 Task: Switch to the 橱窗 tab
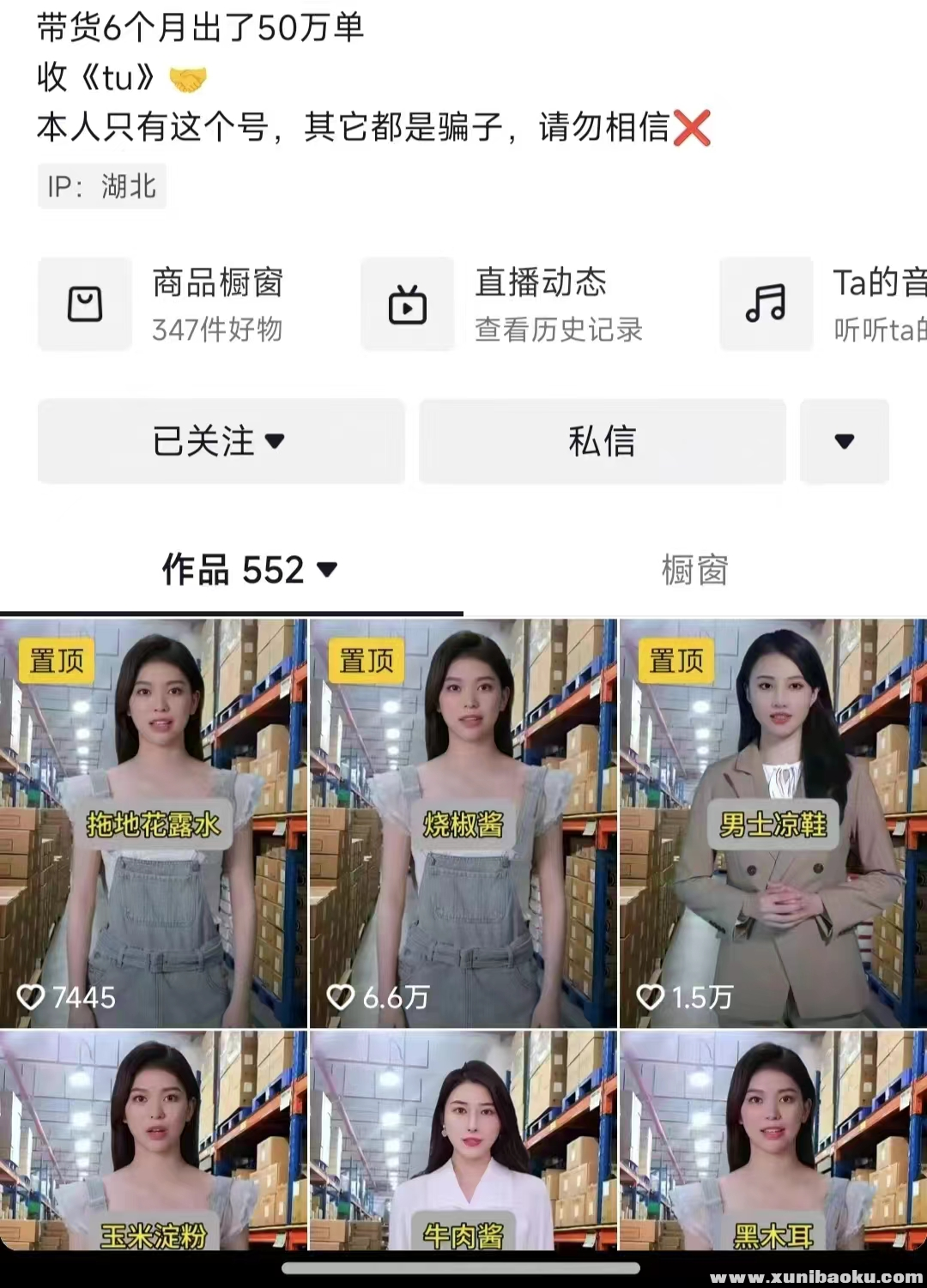point(694,570)
